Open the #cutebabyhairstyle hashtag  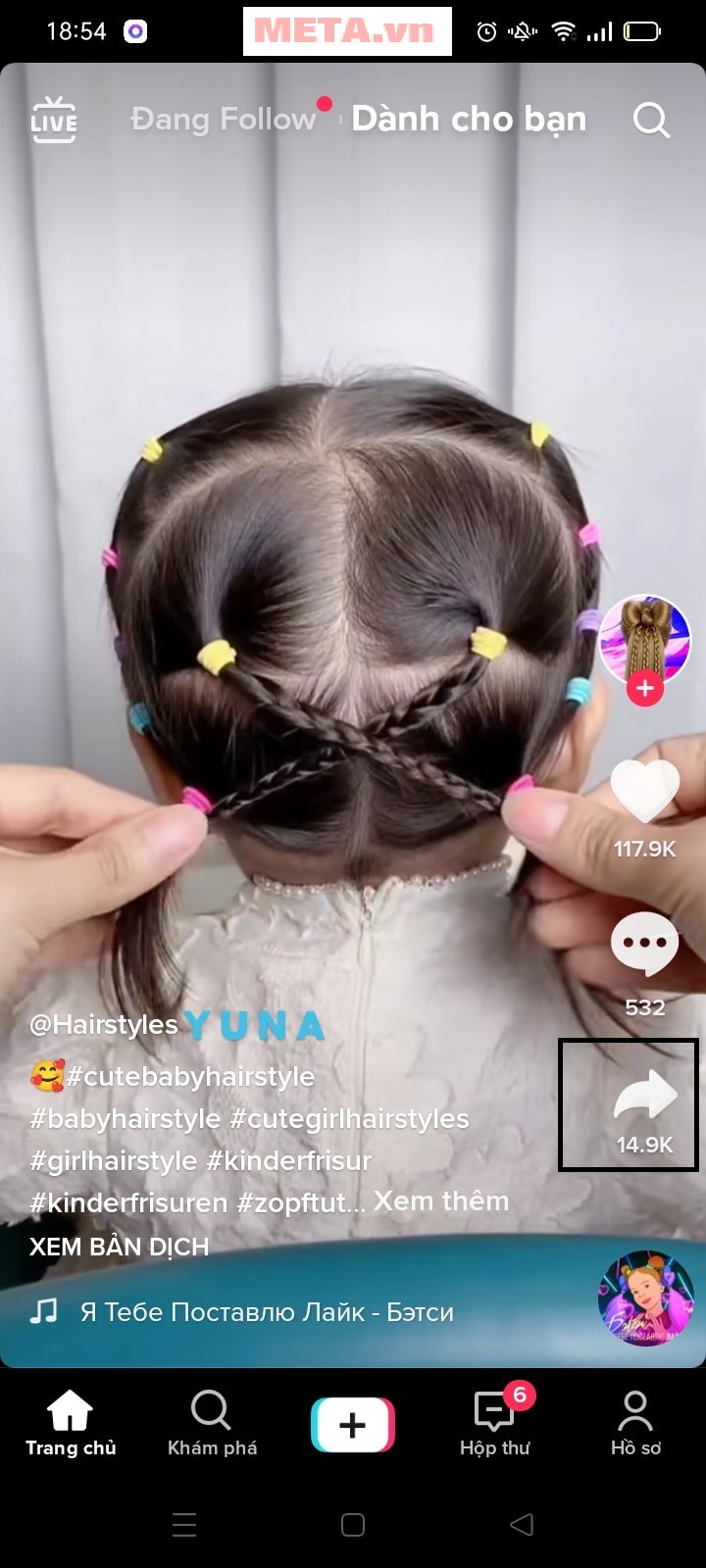(189, 1076)
